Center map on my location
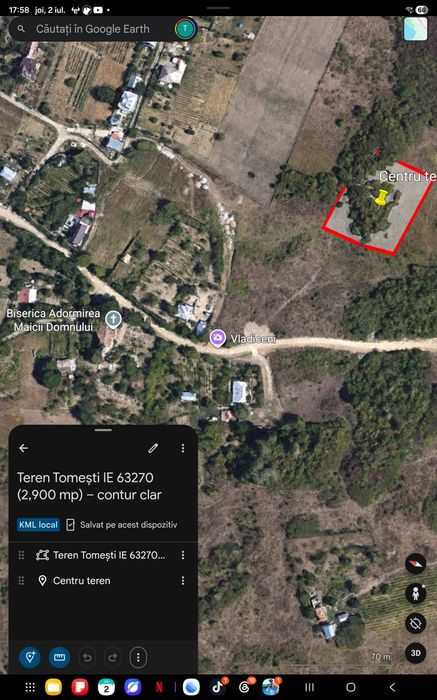 point(416,623)
